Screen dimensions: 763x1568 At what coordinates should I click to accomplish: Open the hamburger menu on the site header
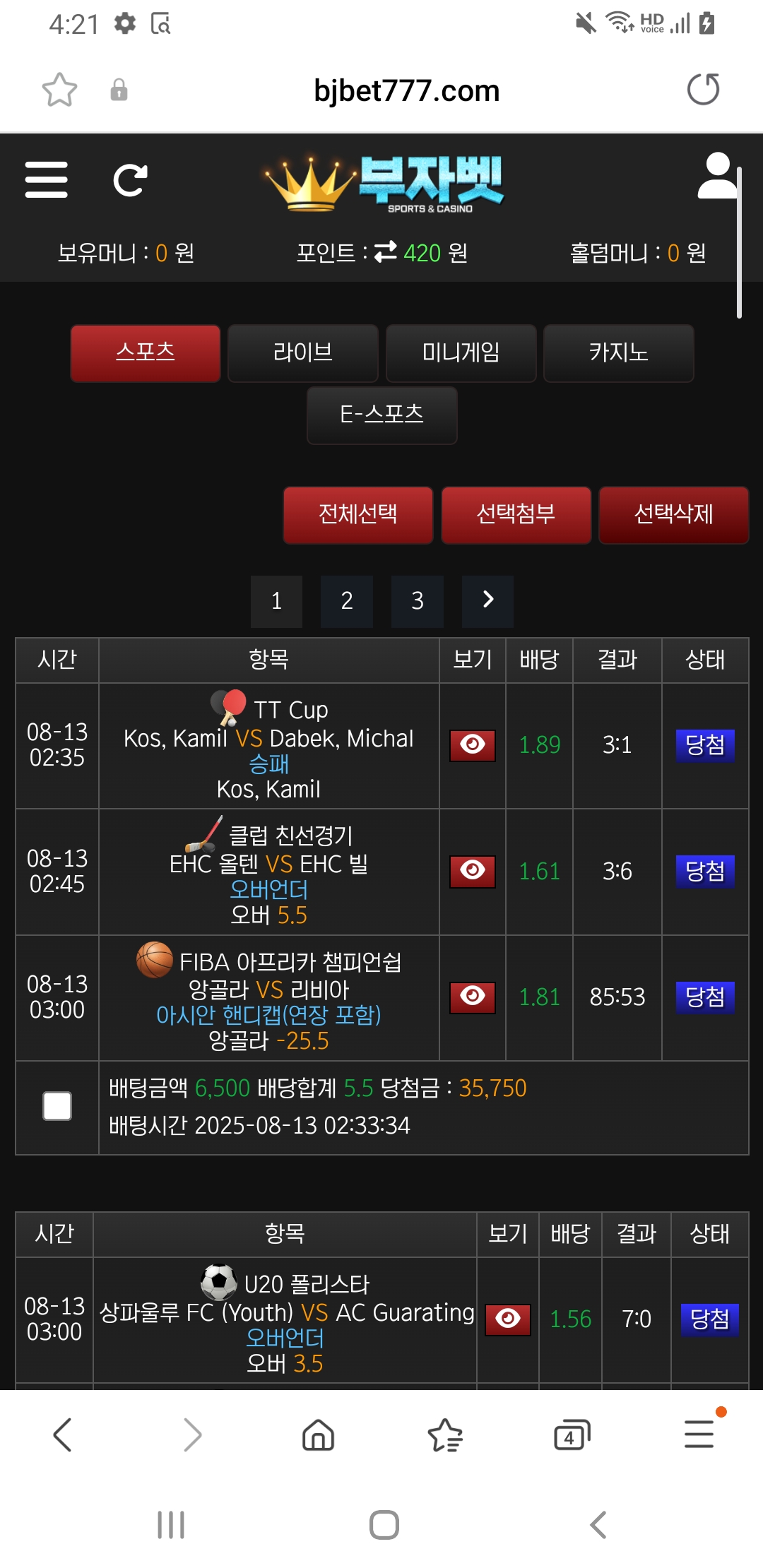pos(47,179)
